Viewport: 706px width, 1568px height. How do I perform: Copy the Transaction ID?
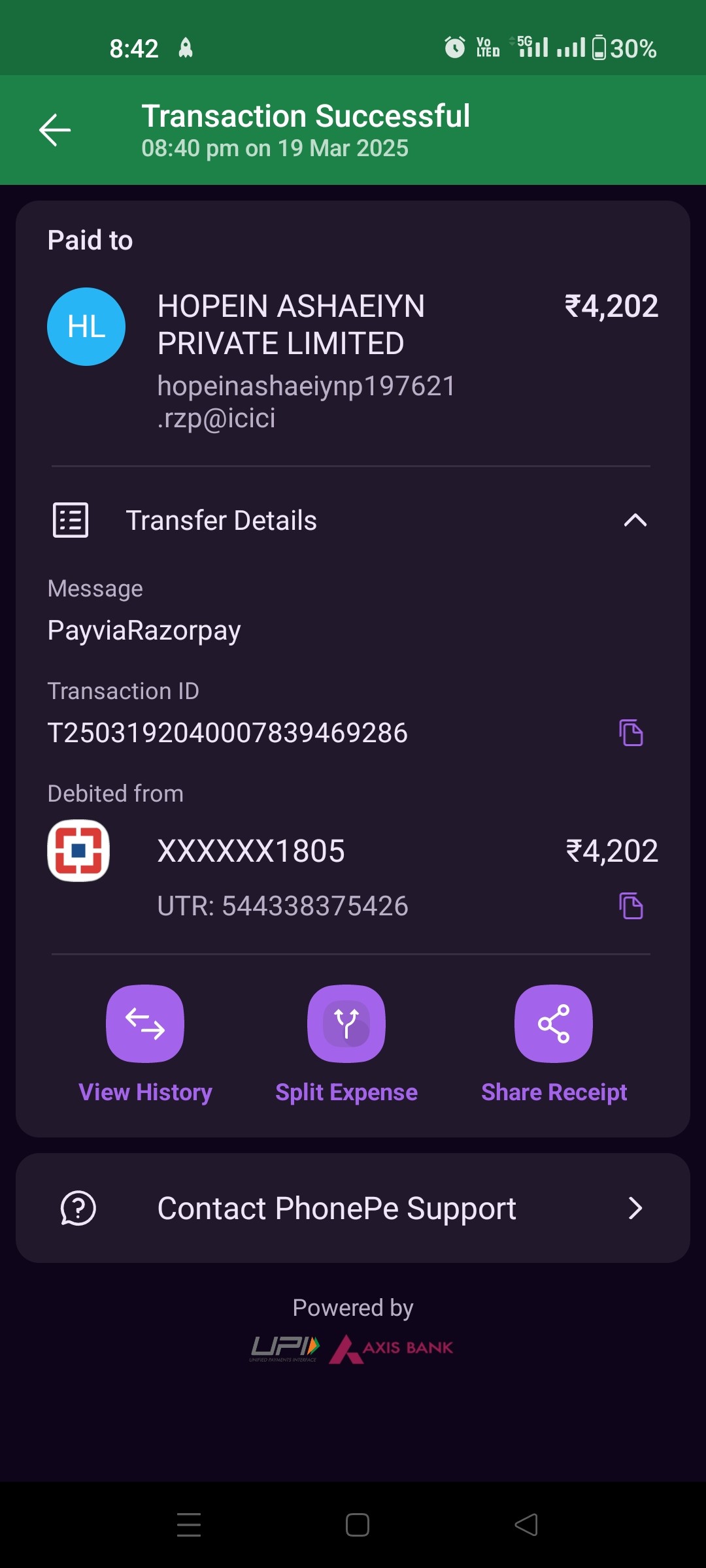click(631, 733)
